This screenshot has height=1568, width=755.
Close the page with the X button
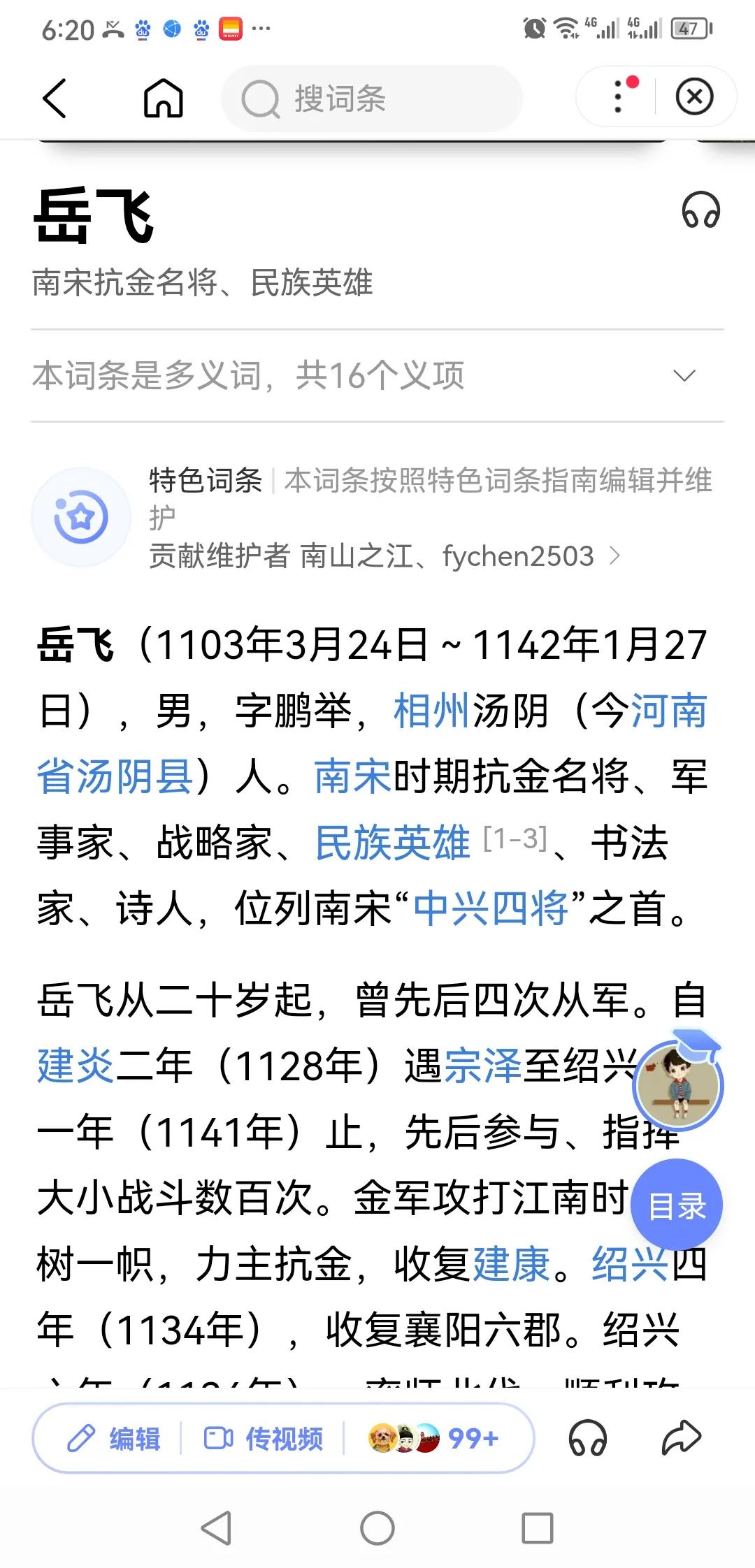click(x=694, y=96)
